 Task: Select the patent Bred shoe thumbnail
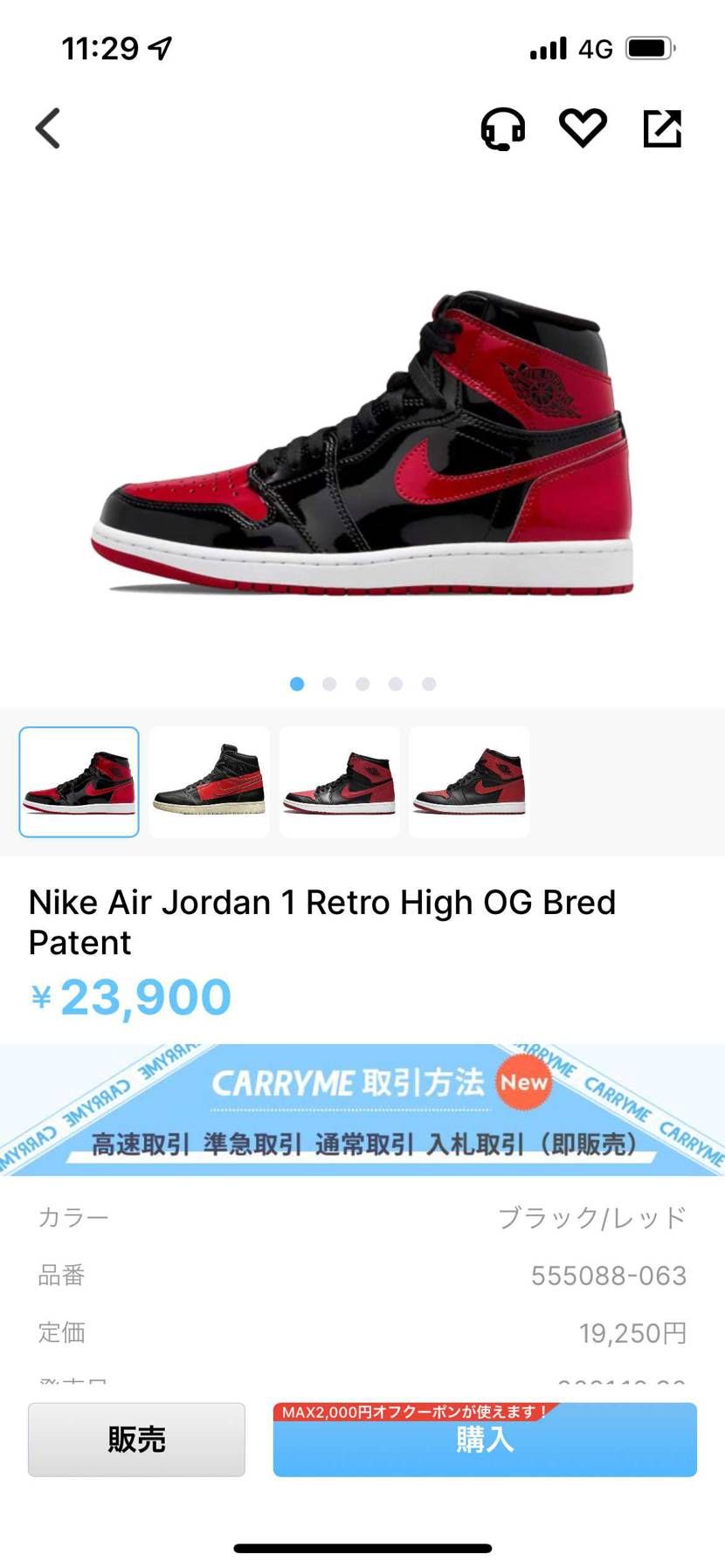click(x=79, y=781)
